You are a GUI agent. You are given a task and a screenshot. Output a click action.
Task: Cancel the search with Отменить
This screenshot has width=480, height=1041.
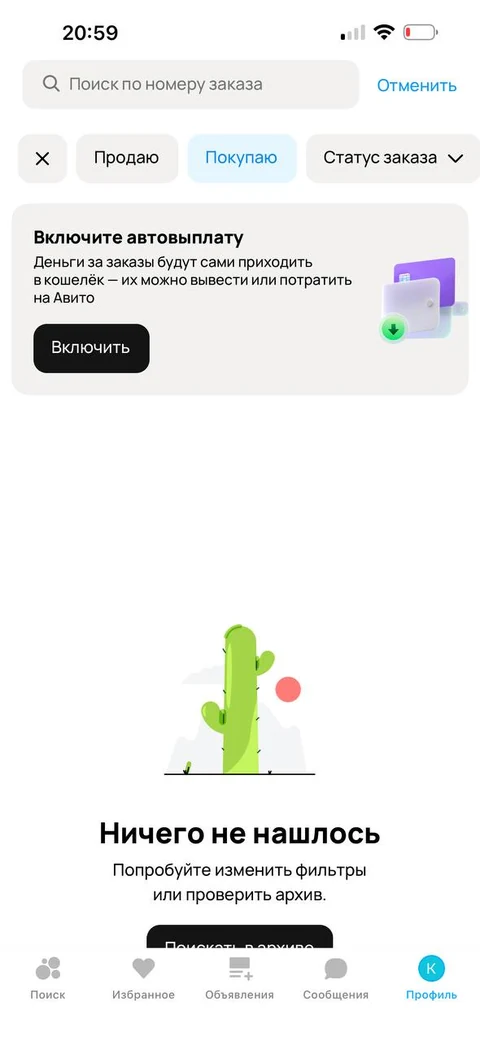pyautogui.click(x=417, y=85)
